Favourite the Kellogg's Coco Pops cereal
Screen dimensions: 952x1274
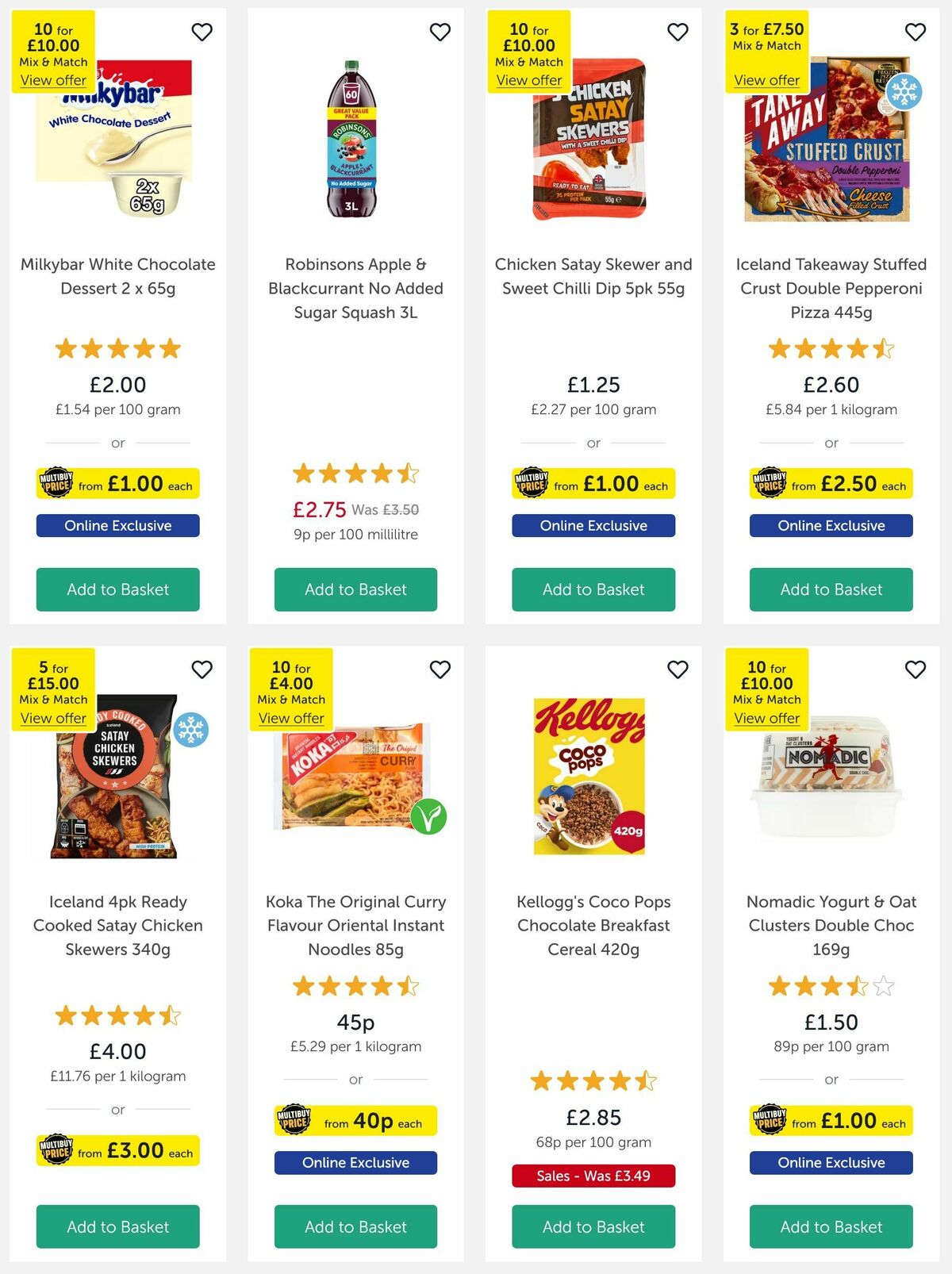click(x=678, y=669)
